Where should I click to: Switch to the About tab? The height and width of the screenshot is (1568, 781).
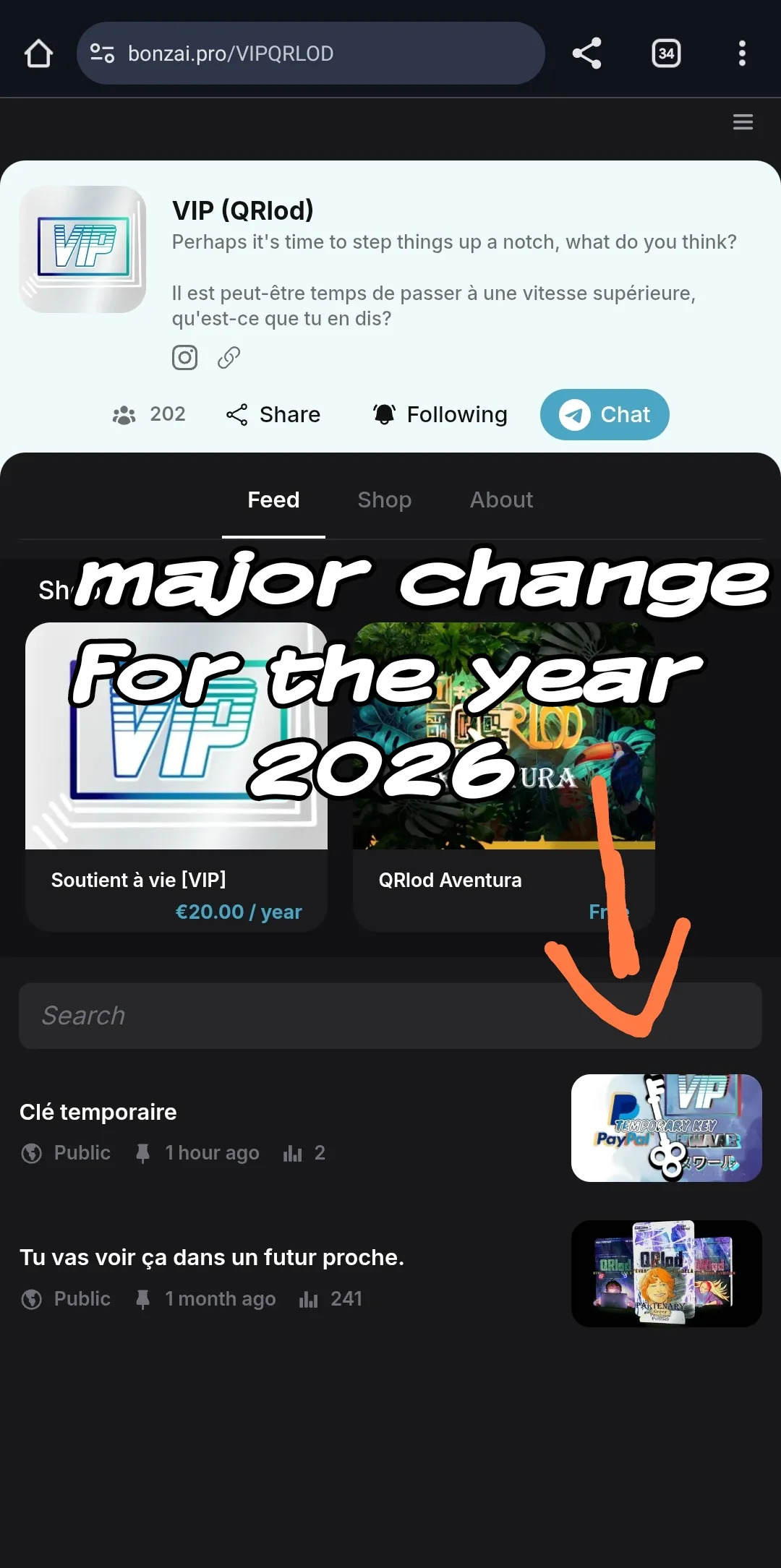501,500
